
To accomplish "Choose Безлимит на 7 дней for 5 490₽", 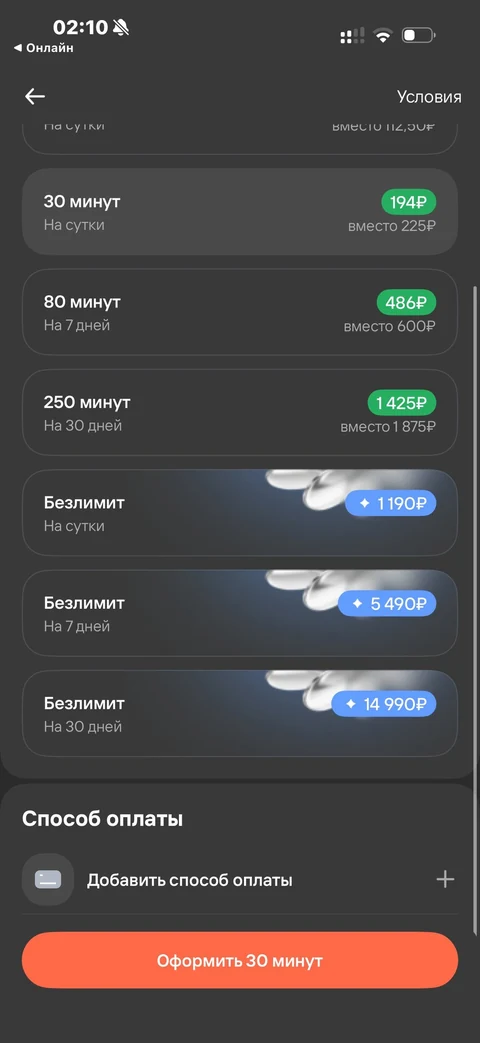I will [x=240, y=613].
